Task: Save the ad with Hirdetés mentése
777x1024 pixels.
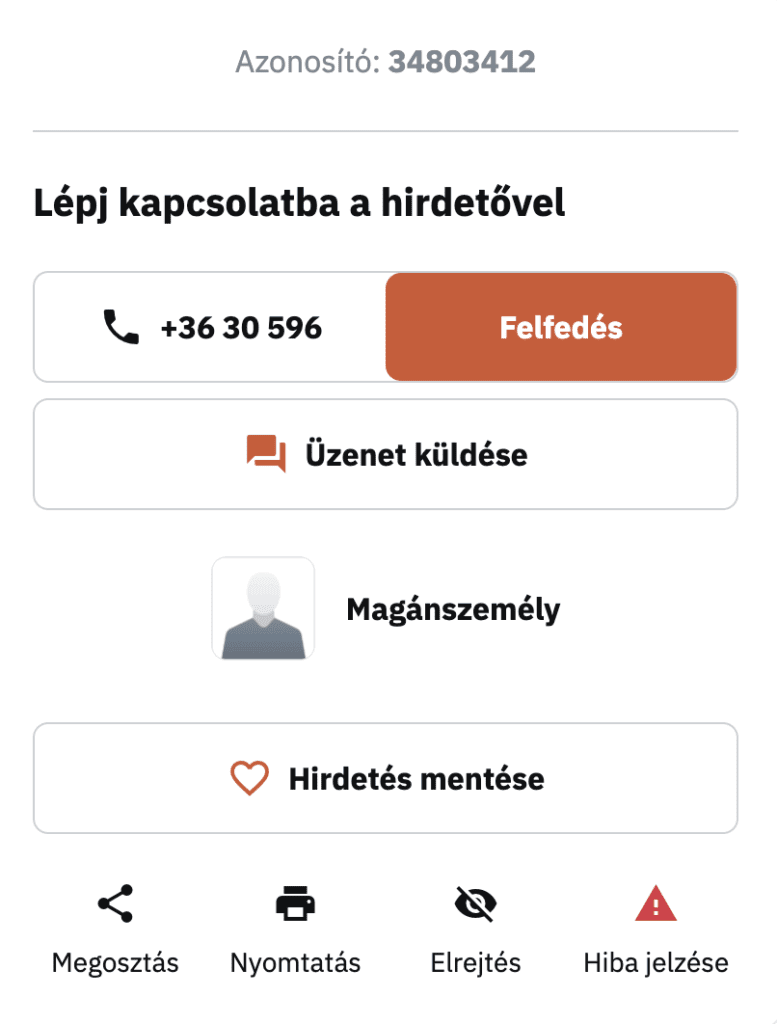Action: [386, 778]
